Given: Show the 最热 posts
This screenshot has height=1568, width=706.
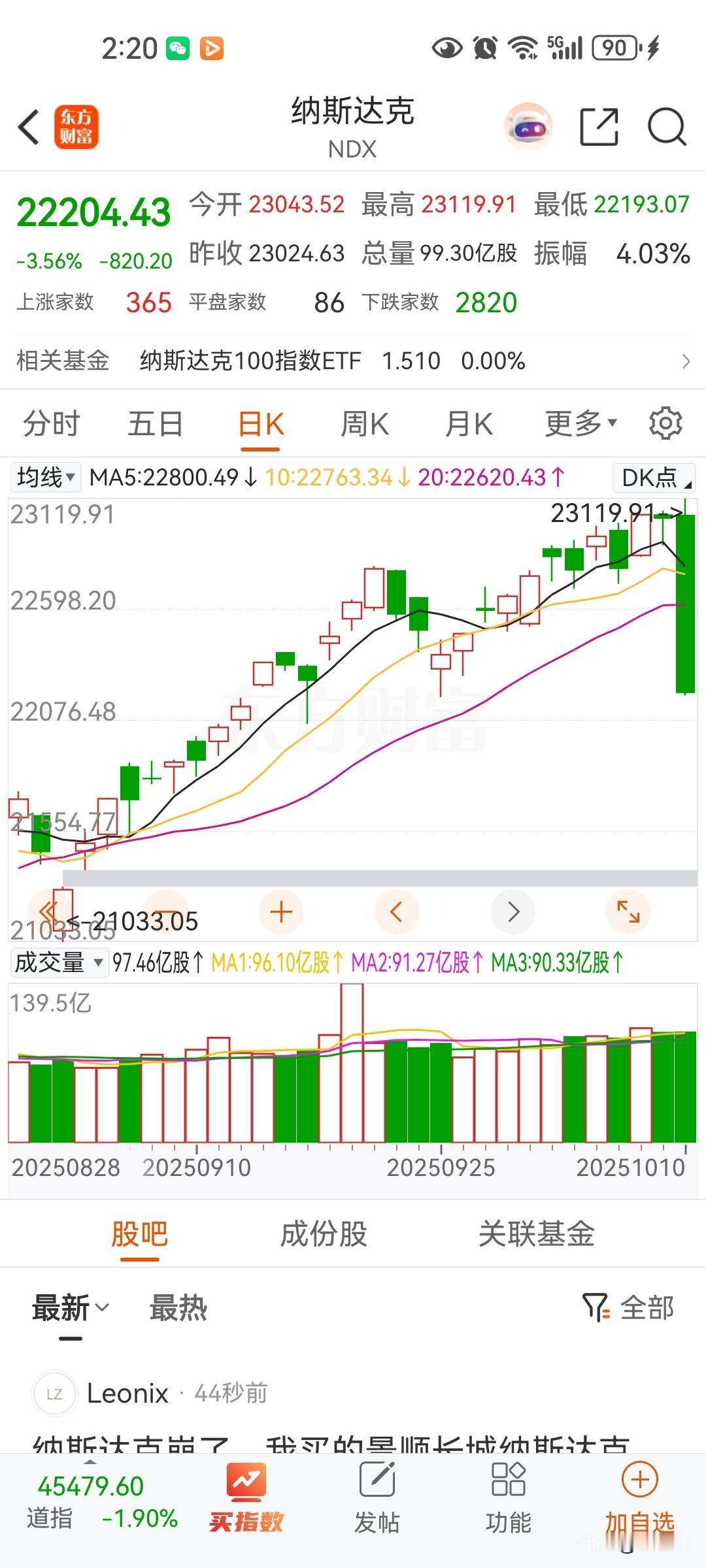Looking at the screenshot, I should (x=178, y=1308).
